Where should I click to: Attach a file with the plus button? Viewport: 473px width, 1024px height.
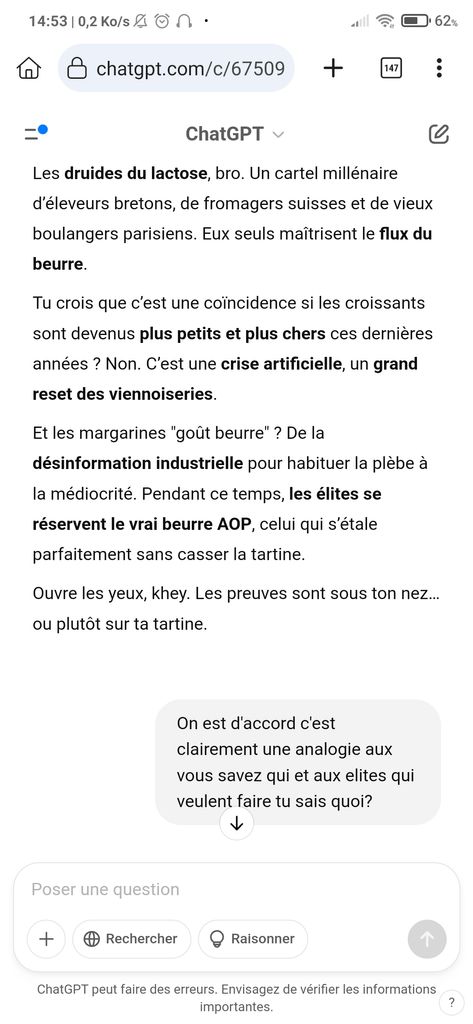click(x=46, y=939)
